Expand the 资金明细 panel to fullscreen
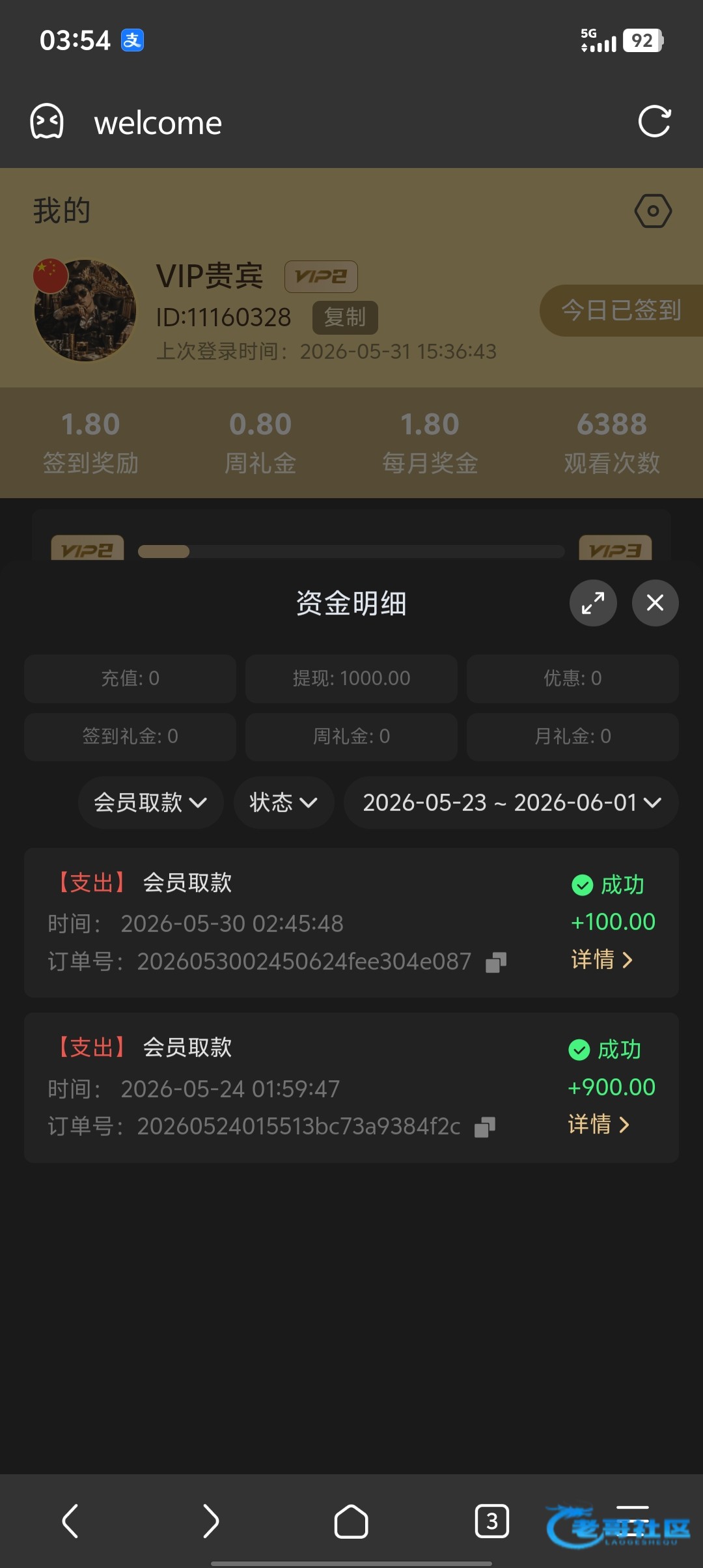This screenshot has height=1568, width=703. click(593, 603)
